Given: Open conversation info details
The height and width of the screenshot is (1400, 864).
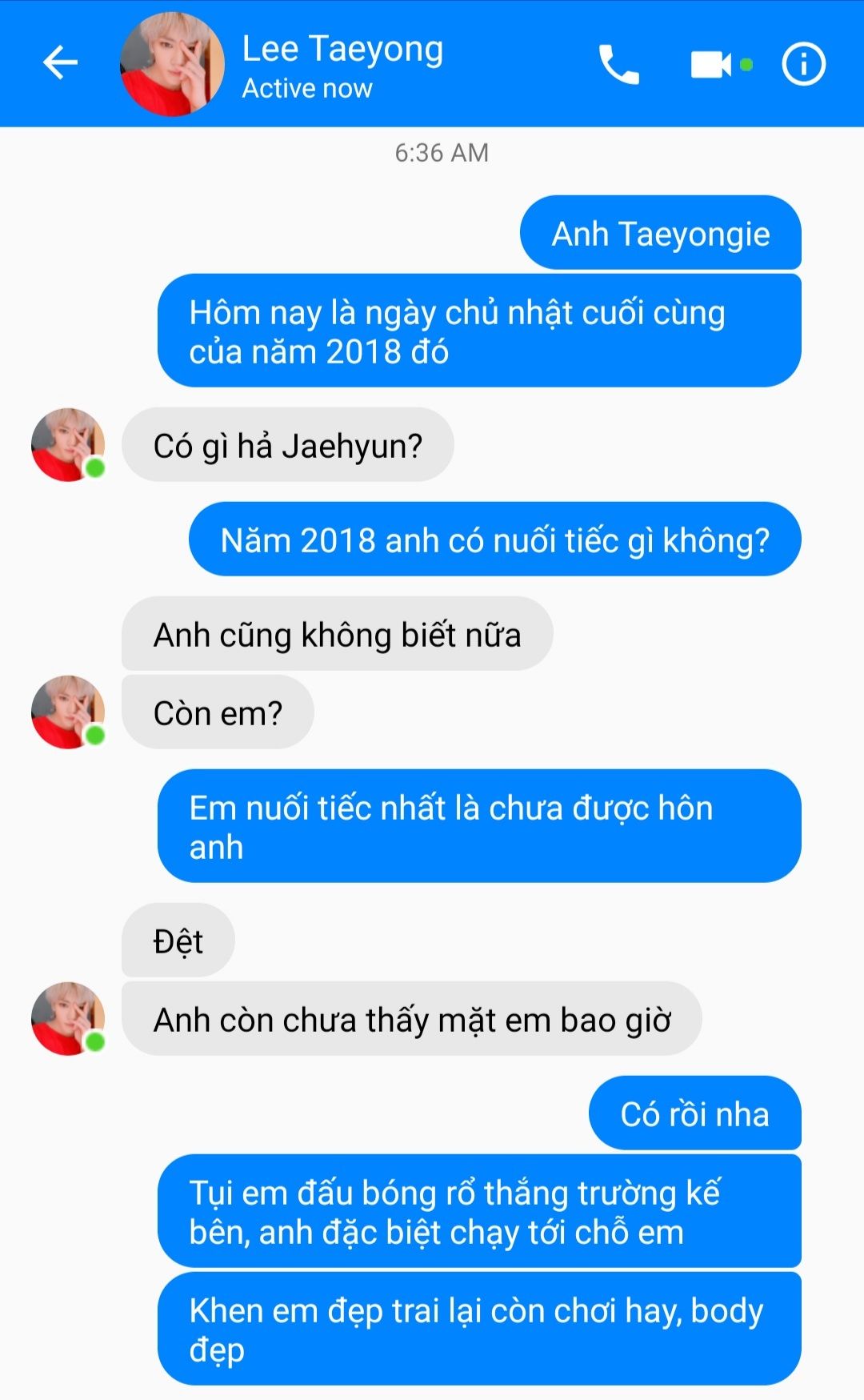Looking at the screenshot, I should (x=803, y=64).
